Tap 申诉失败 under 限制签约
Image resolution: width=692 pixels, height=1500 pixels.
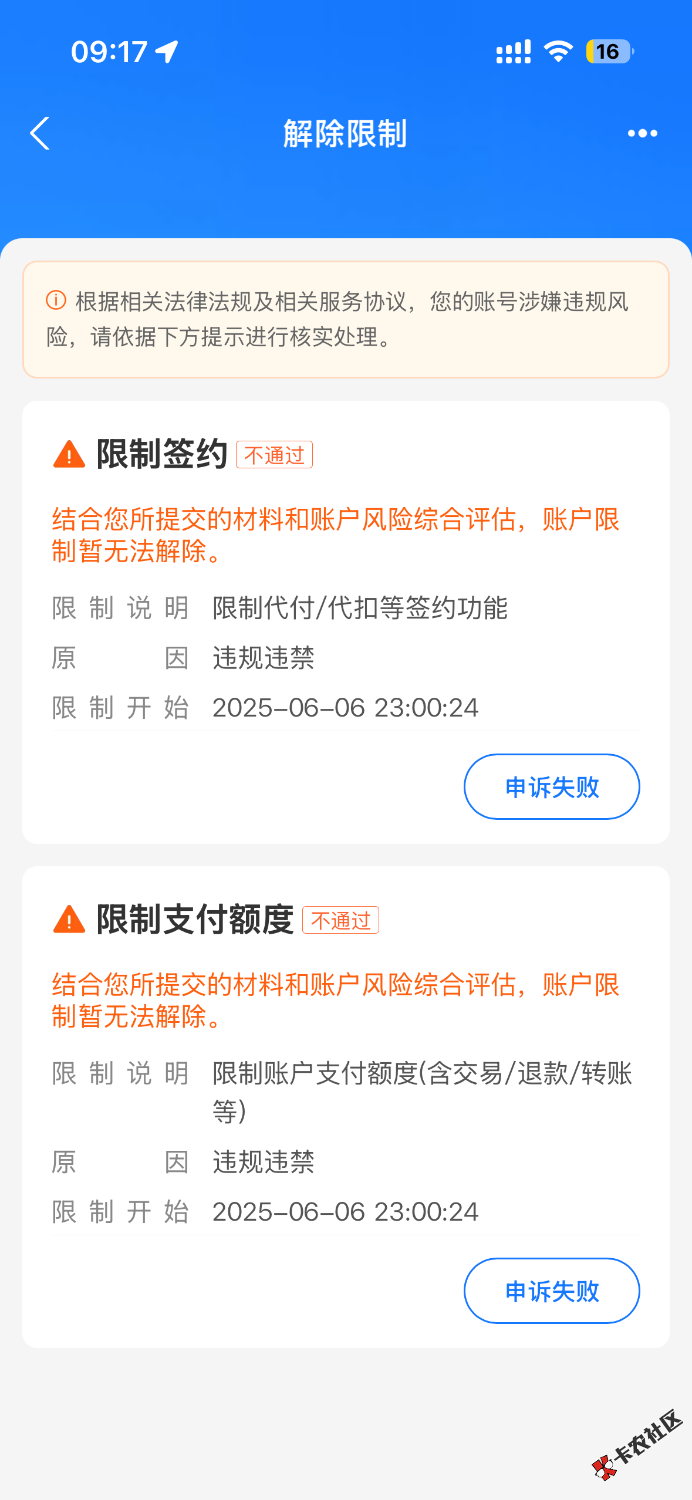(552, 787)
